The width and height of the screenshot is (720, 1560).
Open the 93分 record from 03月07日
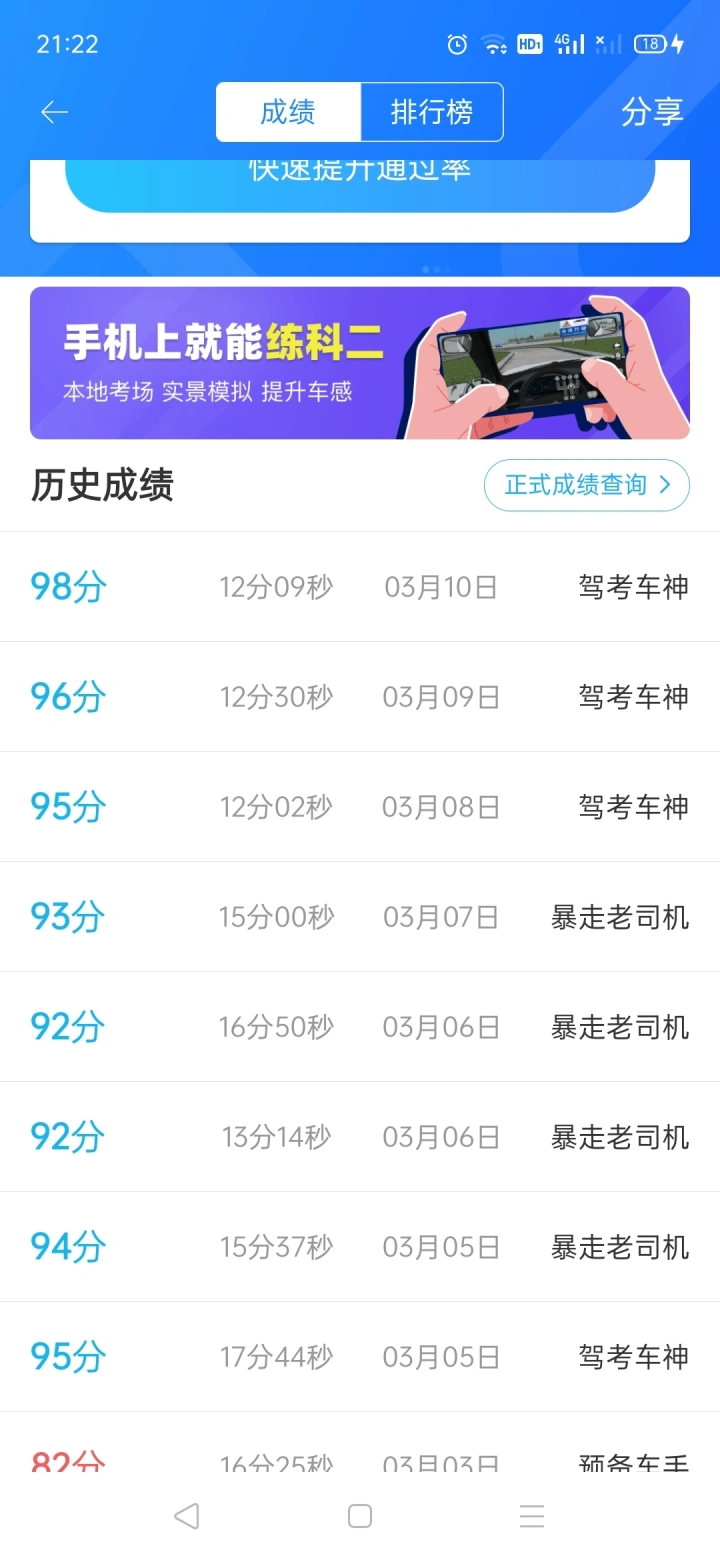pos(360,917)
